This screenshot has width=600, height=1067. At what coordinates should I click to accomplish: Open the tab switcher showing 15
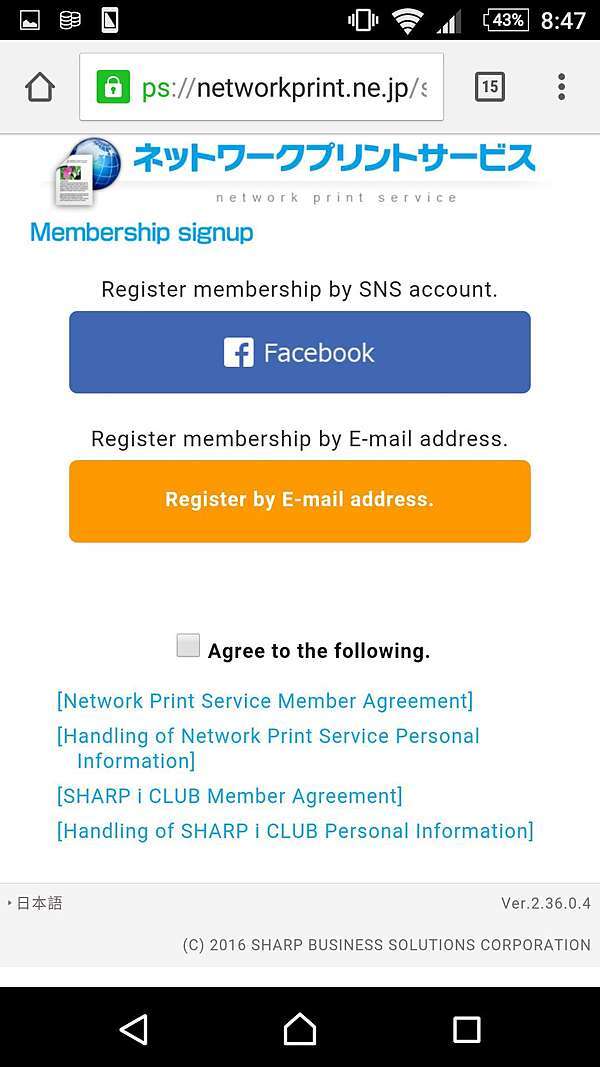point(490,86)
